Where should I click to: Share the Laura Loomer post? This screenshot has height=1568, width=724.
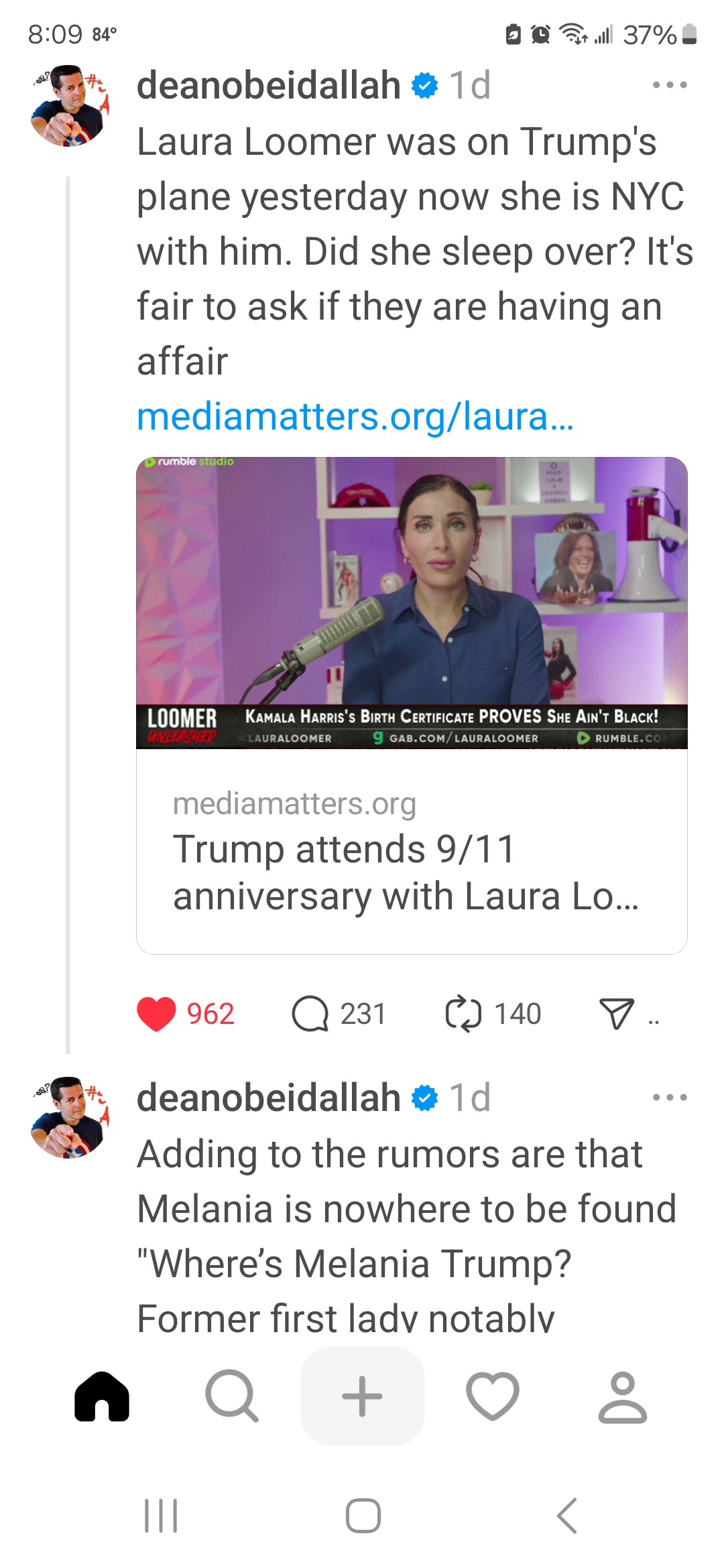point(616,1014)
